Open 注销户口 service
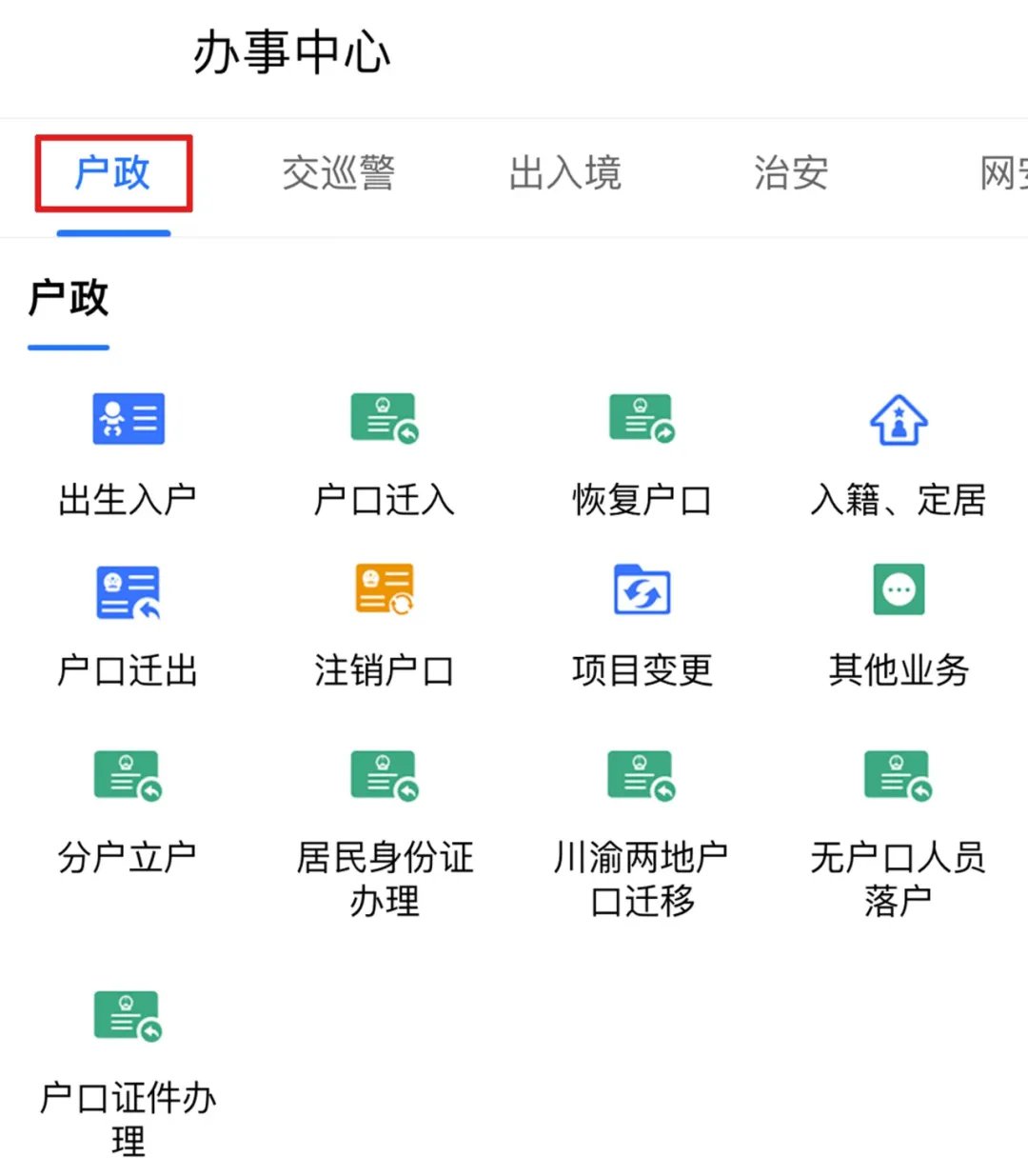1028x1176 pixels. click(x=385, y=625)
